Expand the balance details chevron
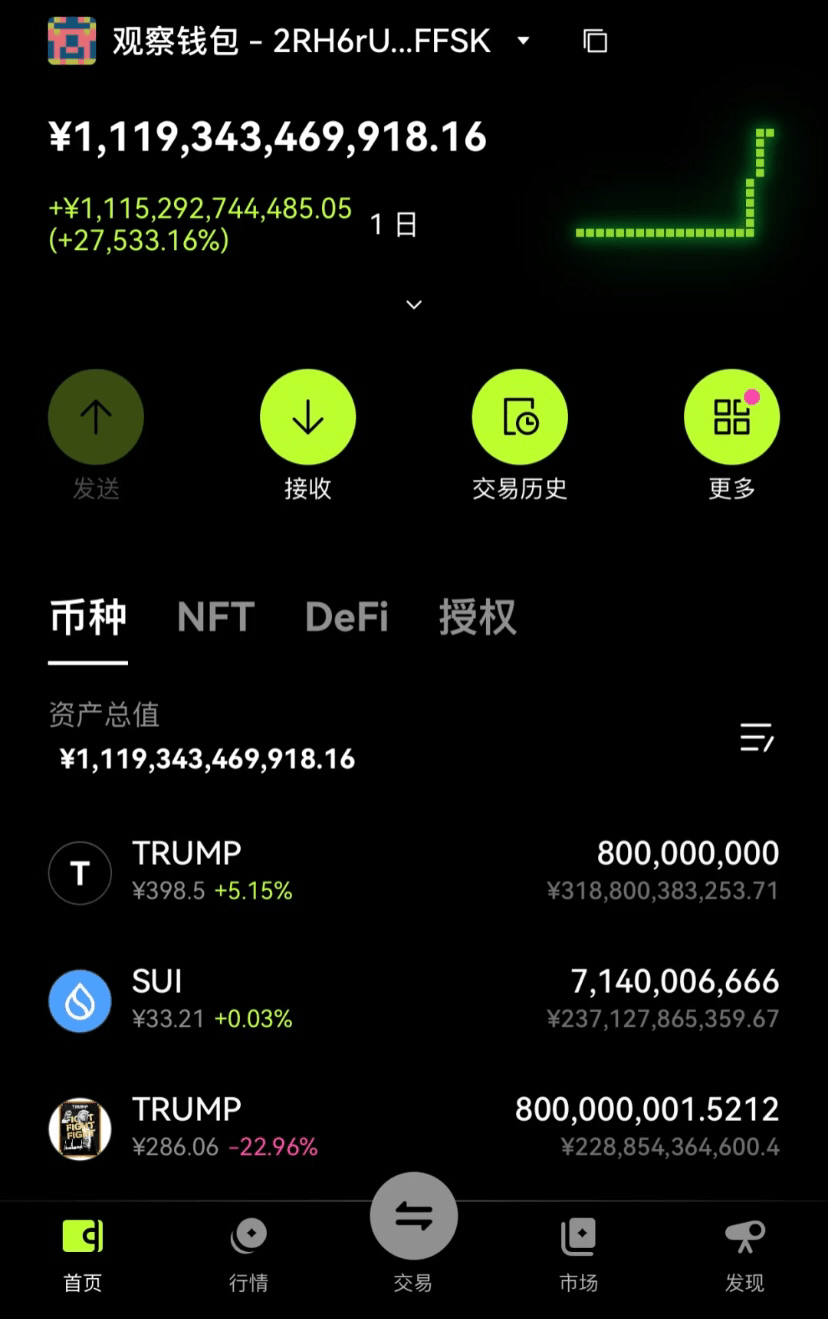Screen dimensions: 828x1319 414,304
